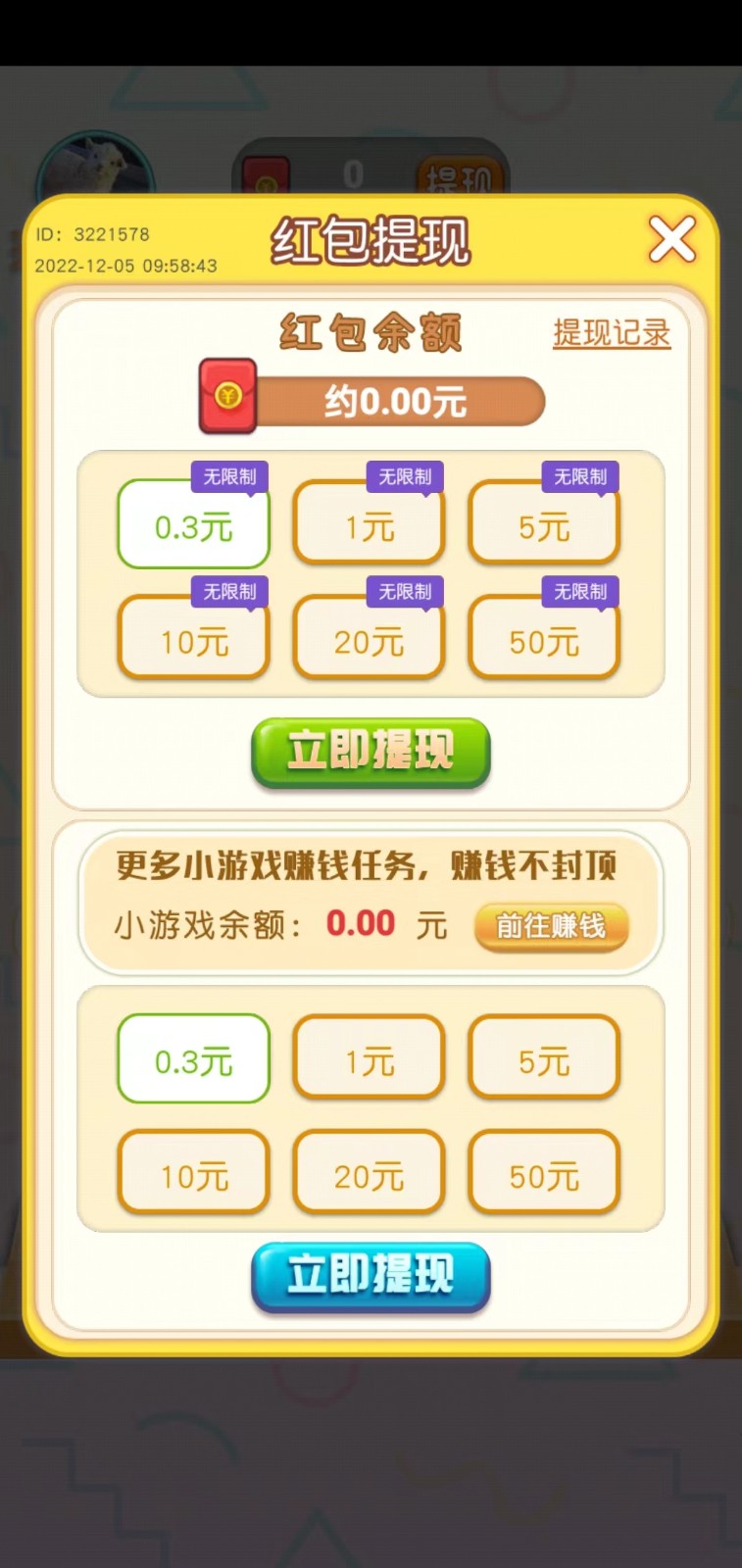Select the 20元 withdrawal amount
742x1568 pixels.
[369, 641]
